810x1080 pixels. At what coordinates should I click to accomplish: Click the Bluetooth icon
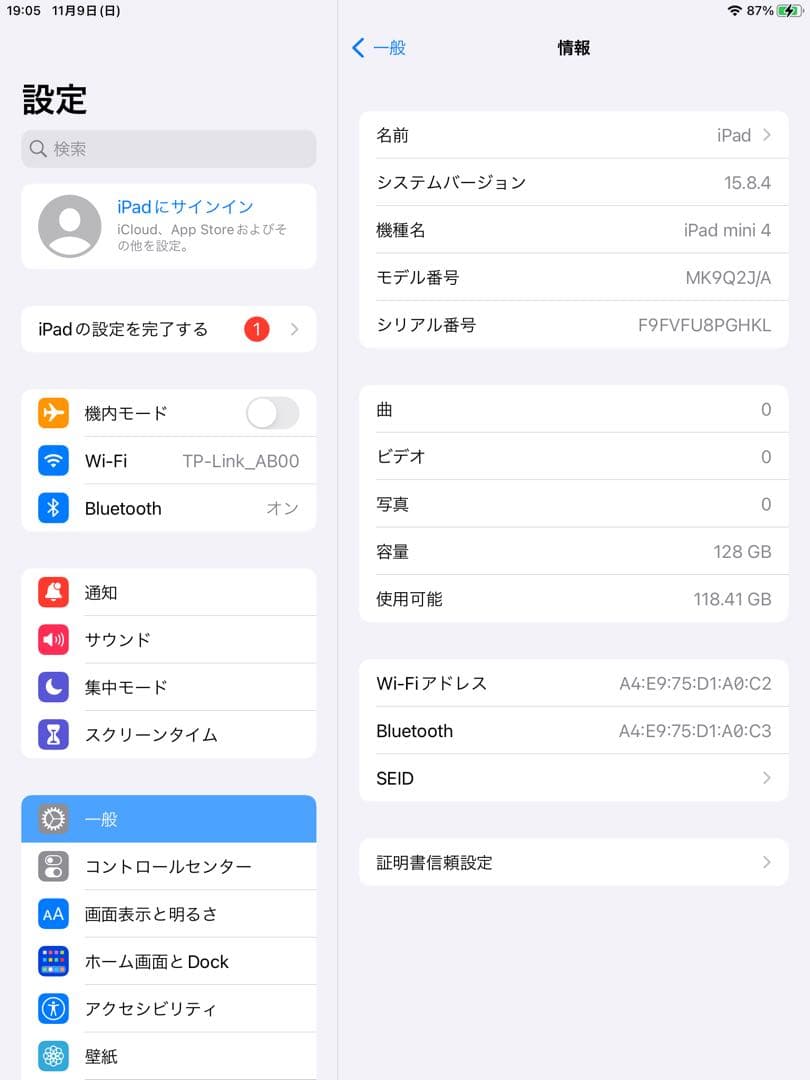52,508
